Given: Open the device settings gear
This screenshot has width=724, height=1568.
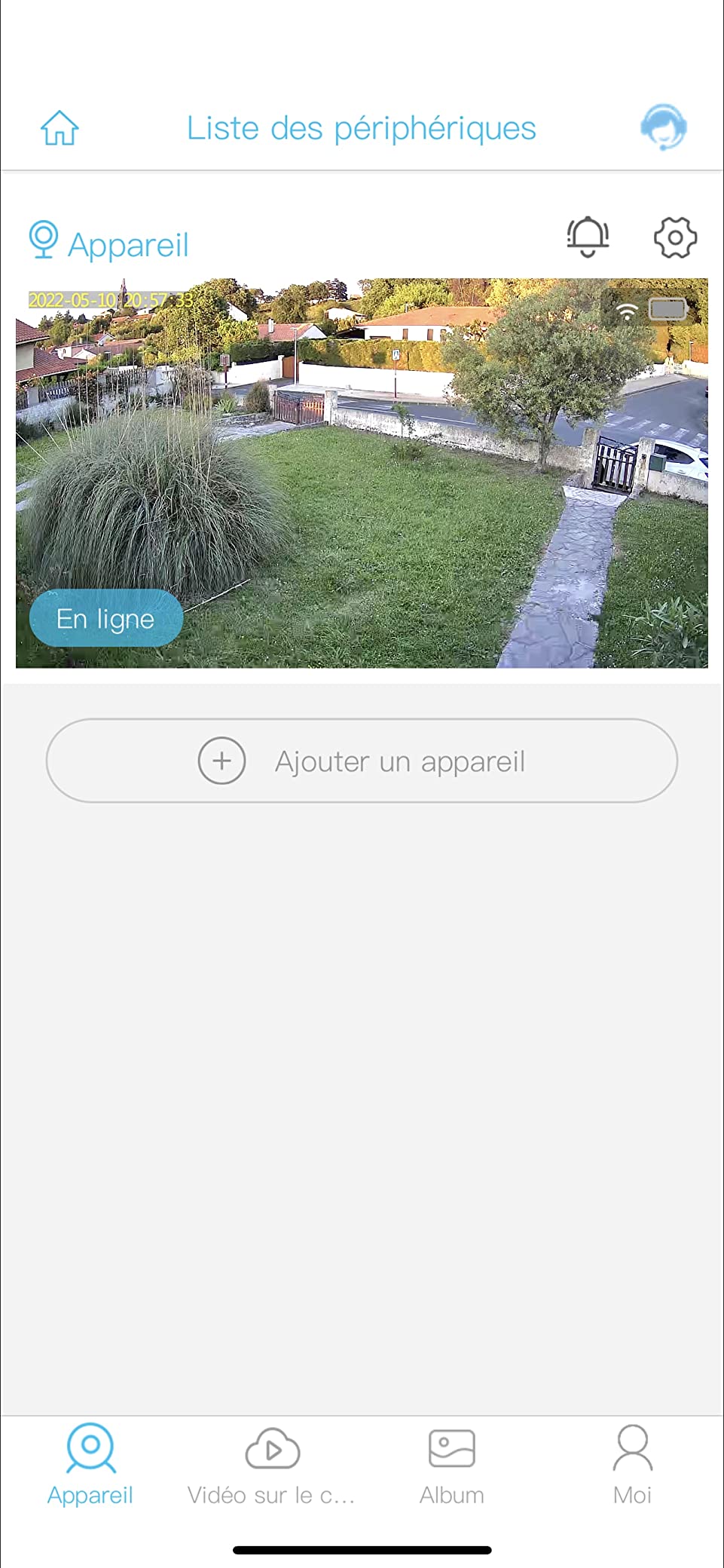Looking at the screenshot, I should [675, 238].
